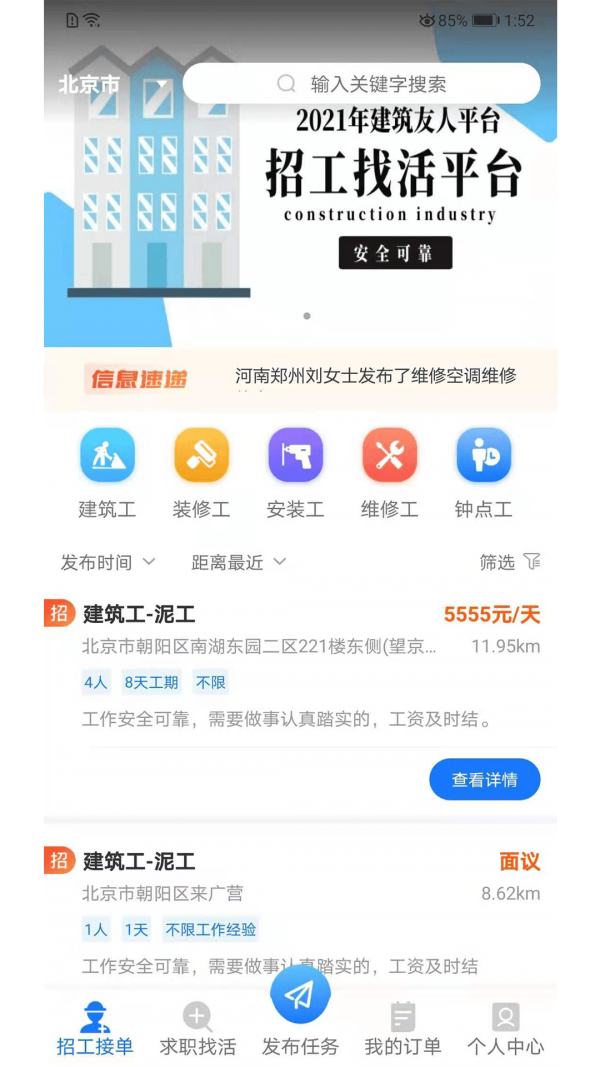The height and width of the screenshot is (1067, 600).
Task: Browse the 钟点工 category
Action: 483,472
